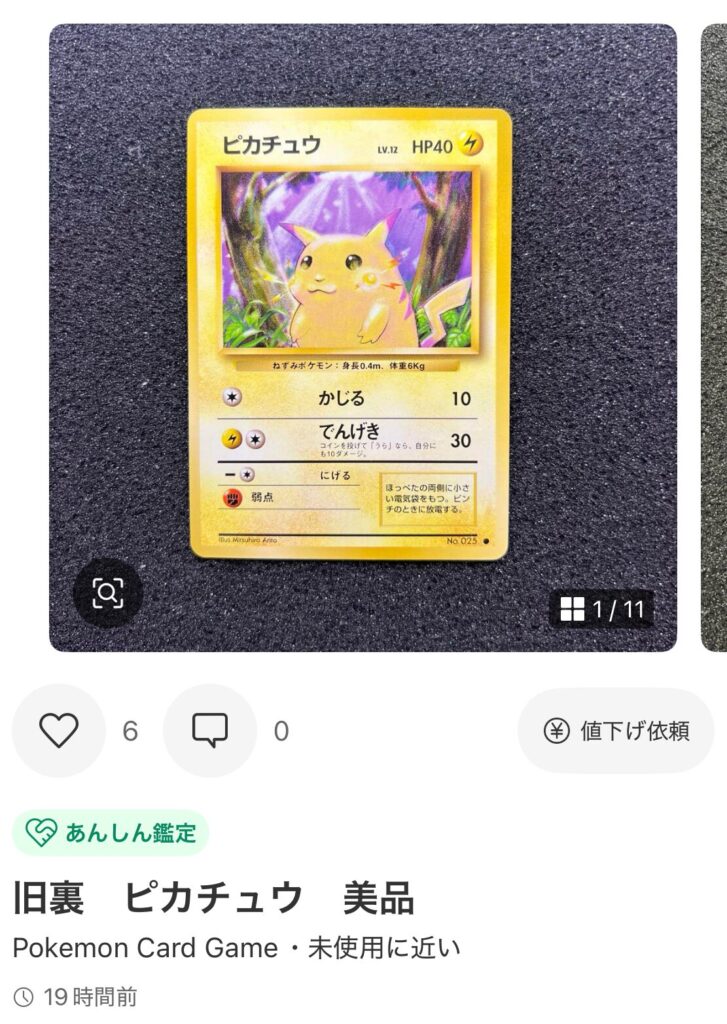Like this Pikachu card listing
Viewport: 727px width, 1024px height.
coord(58,731)
